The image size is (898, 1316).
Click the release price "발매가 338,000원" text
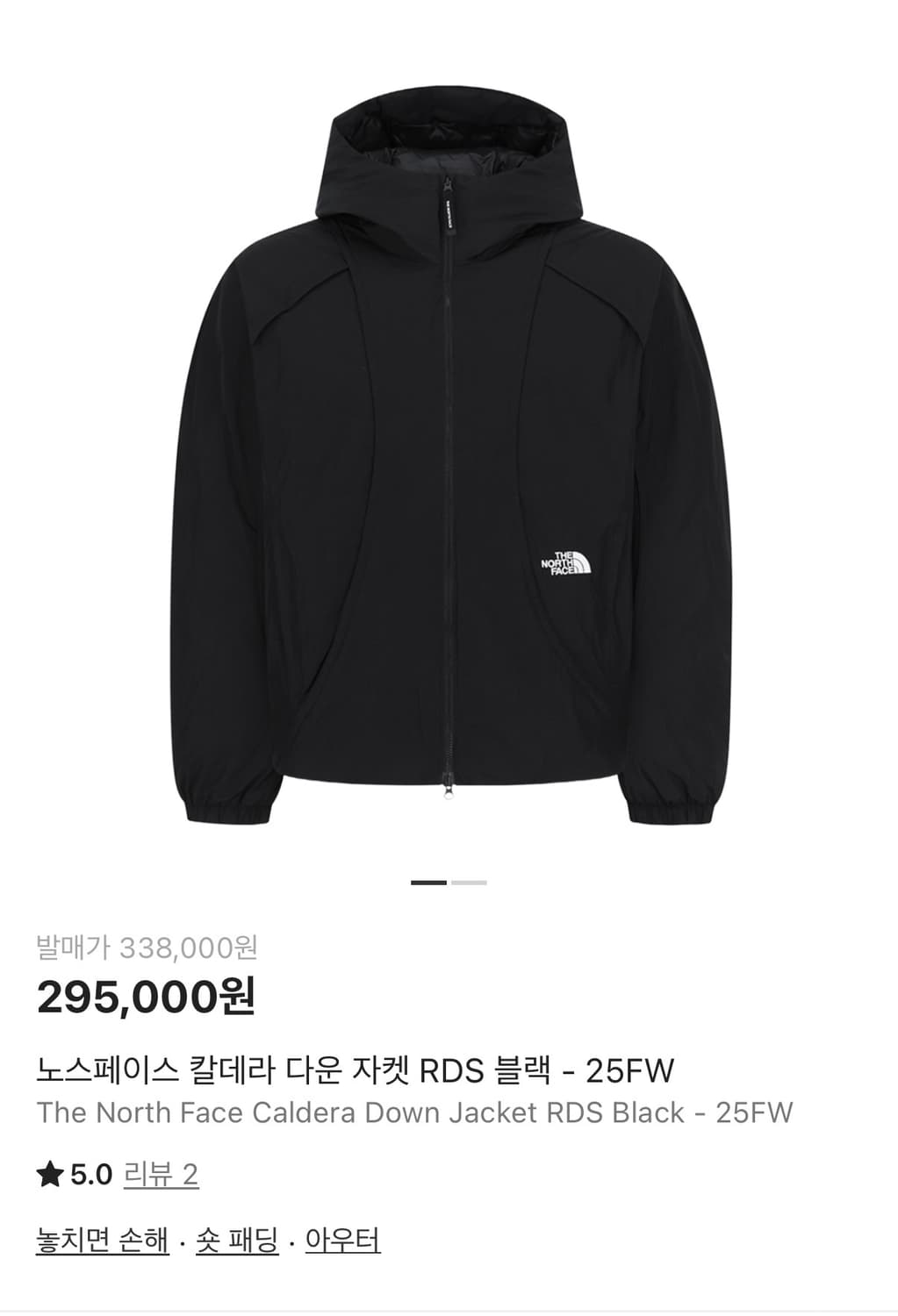click(x=151, y=947)
